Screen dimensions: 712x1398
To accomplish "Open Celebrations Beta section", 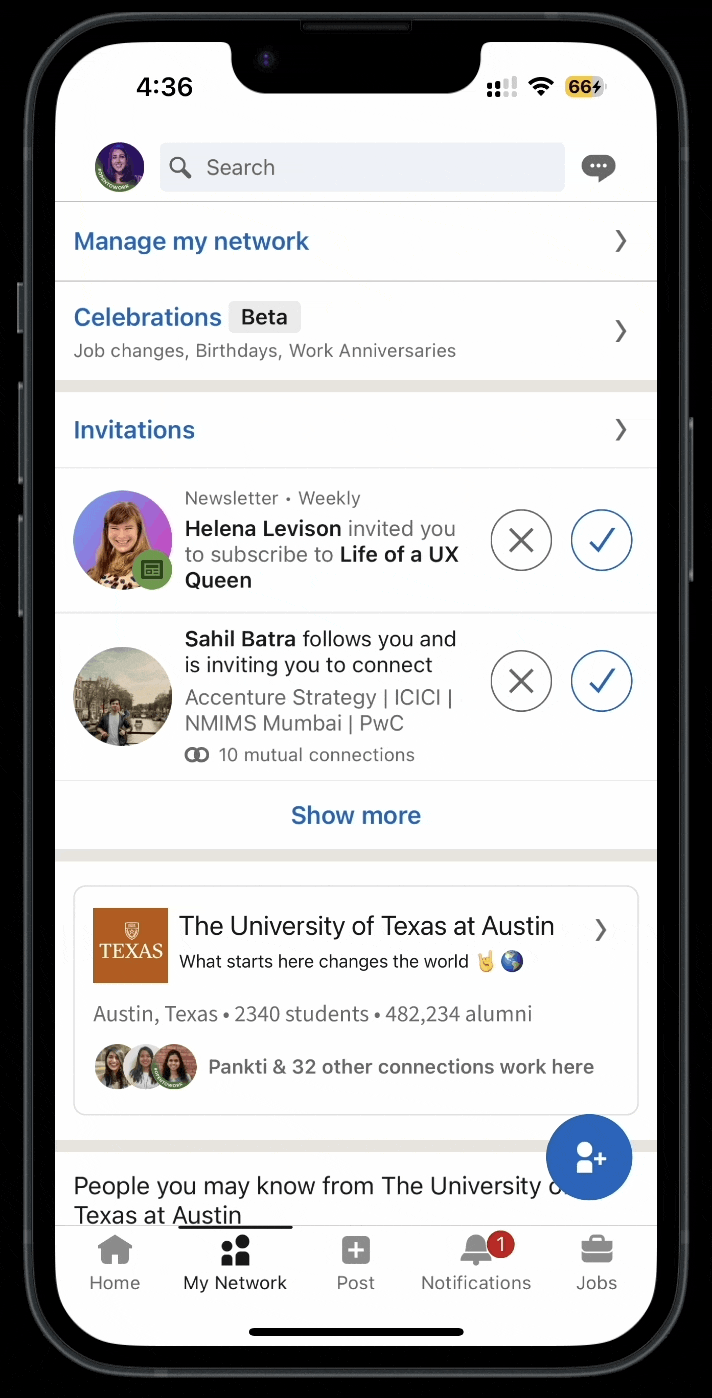I will tap(355, 330).
